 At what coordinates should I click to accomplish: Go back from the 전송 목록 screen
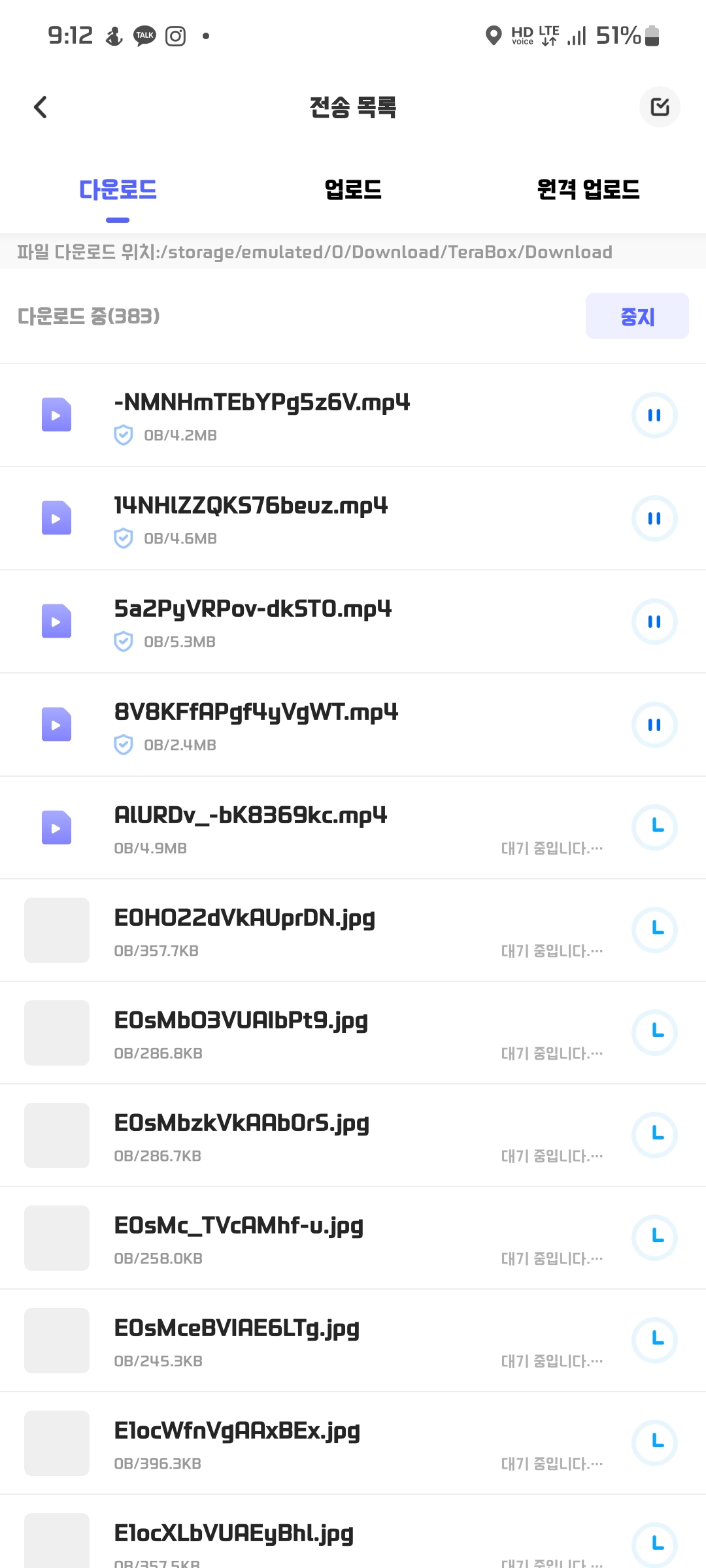point(41,107)
